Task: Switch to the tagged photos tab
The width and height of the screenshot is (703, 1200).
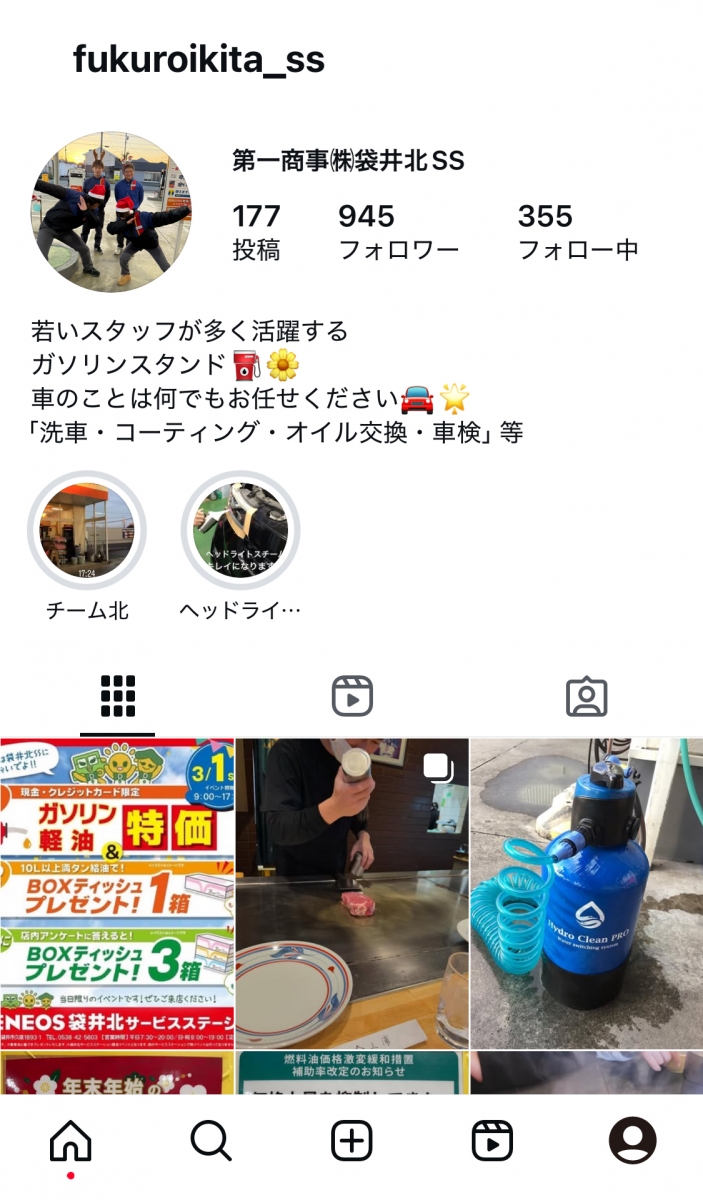Action: (x=586, y=696)
